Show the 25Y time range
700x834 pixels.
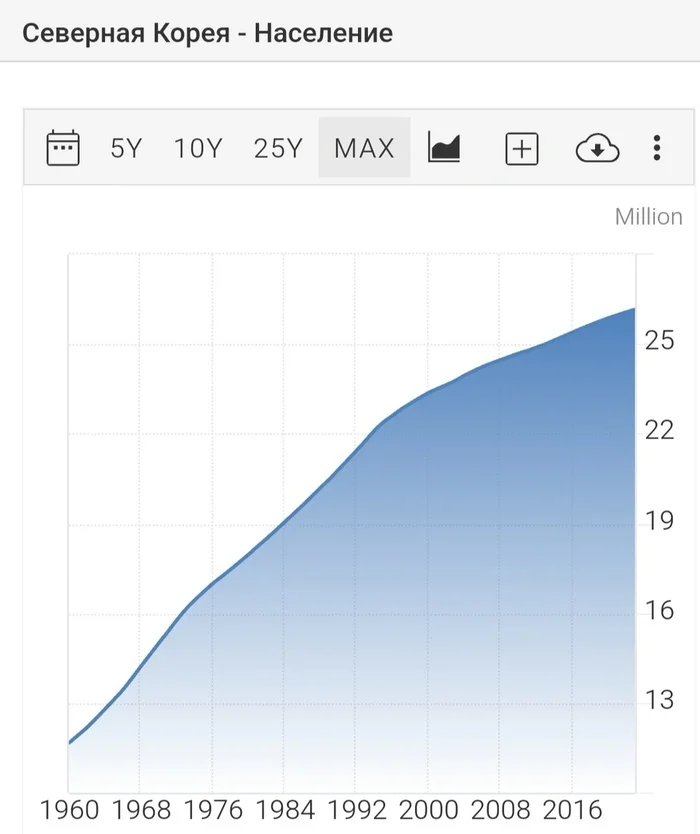click(277, 149)
